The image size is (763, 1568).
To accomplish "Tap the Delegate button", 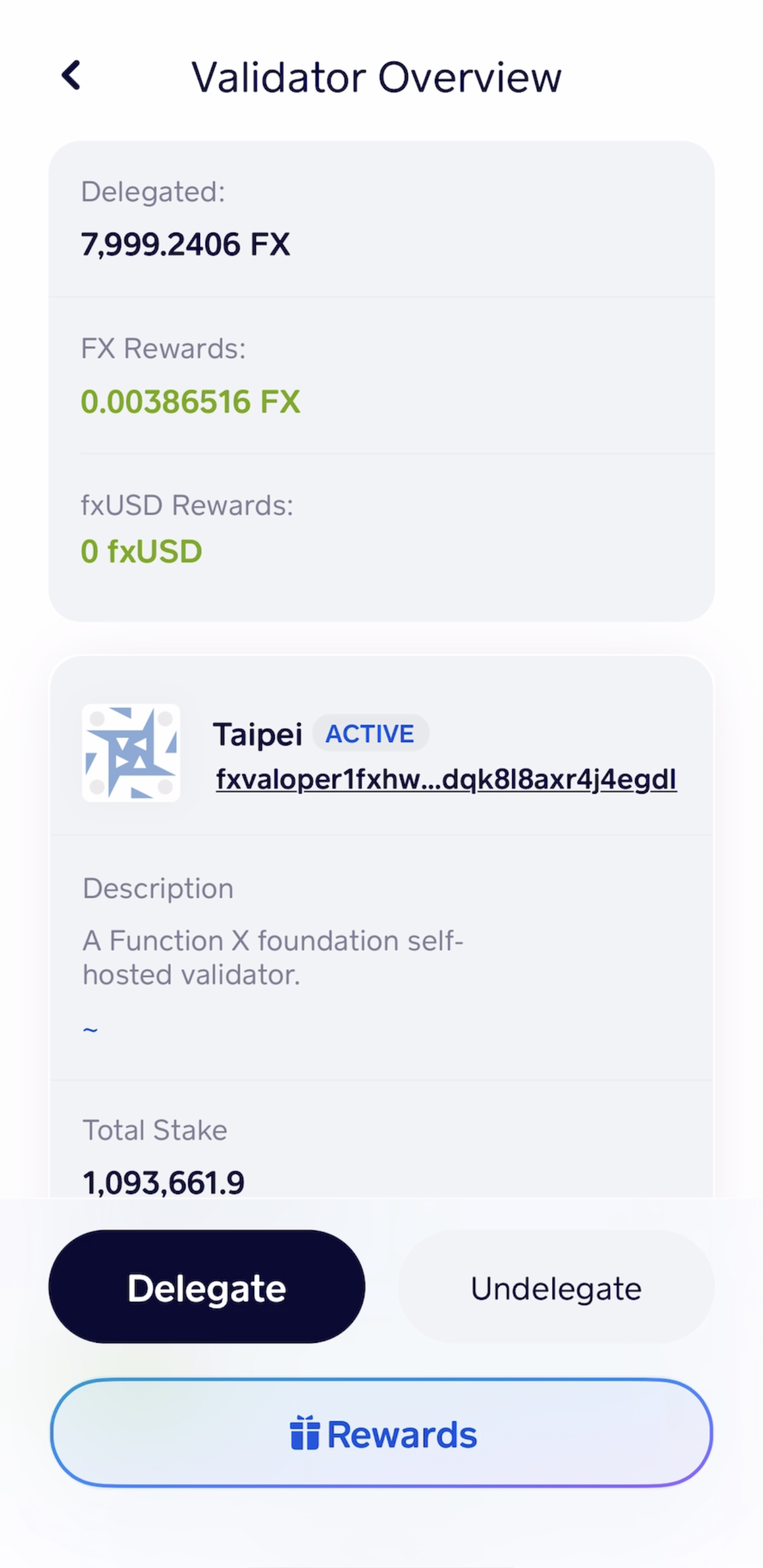I will tap(207, 1286).
